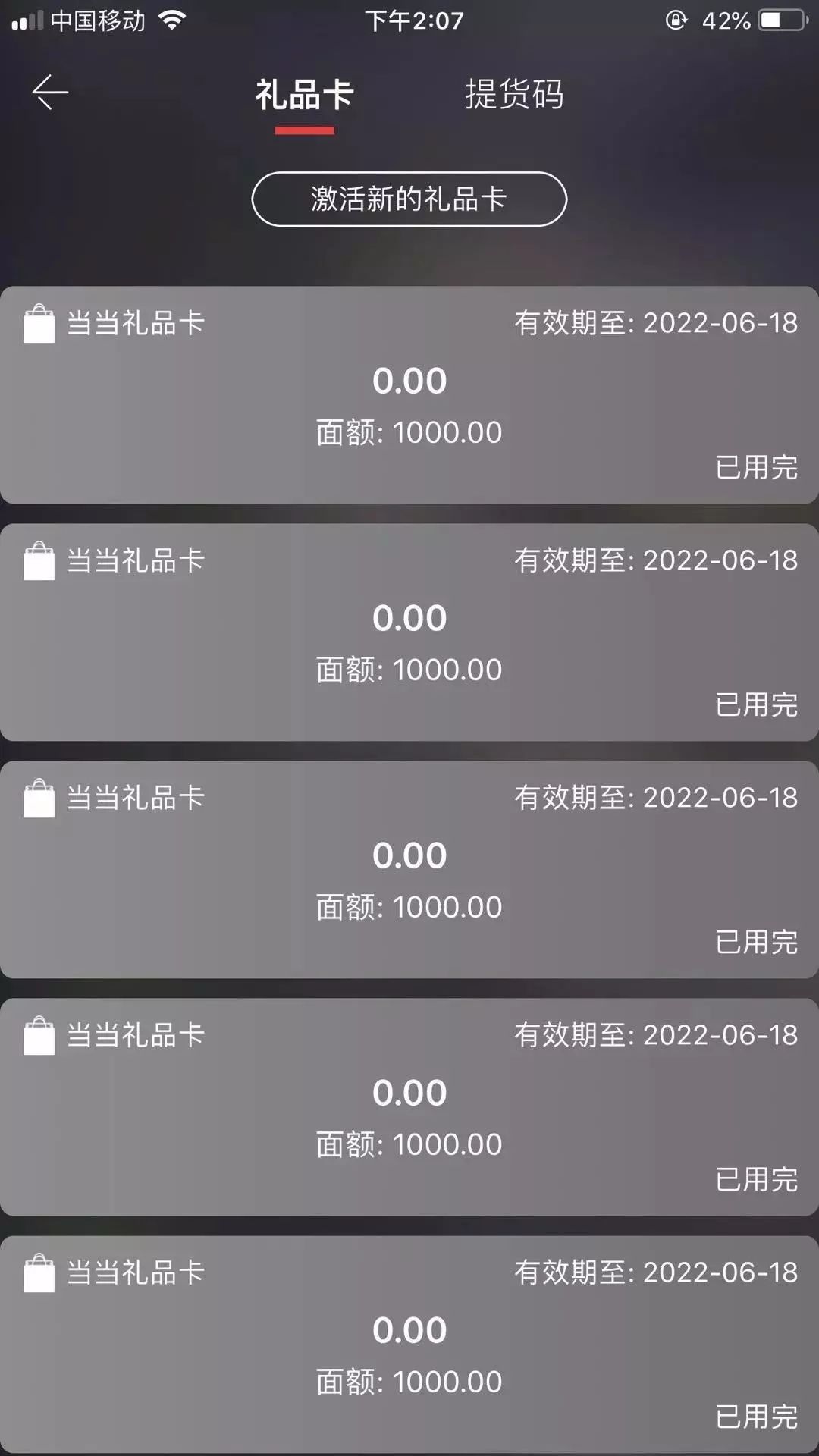Tap the shopping bag icon on the fourth gift card
Screen dimensions: 819x1456
tap(39, 1033)
